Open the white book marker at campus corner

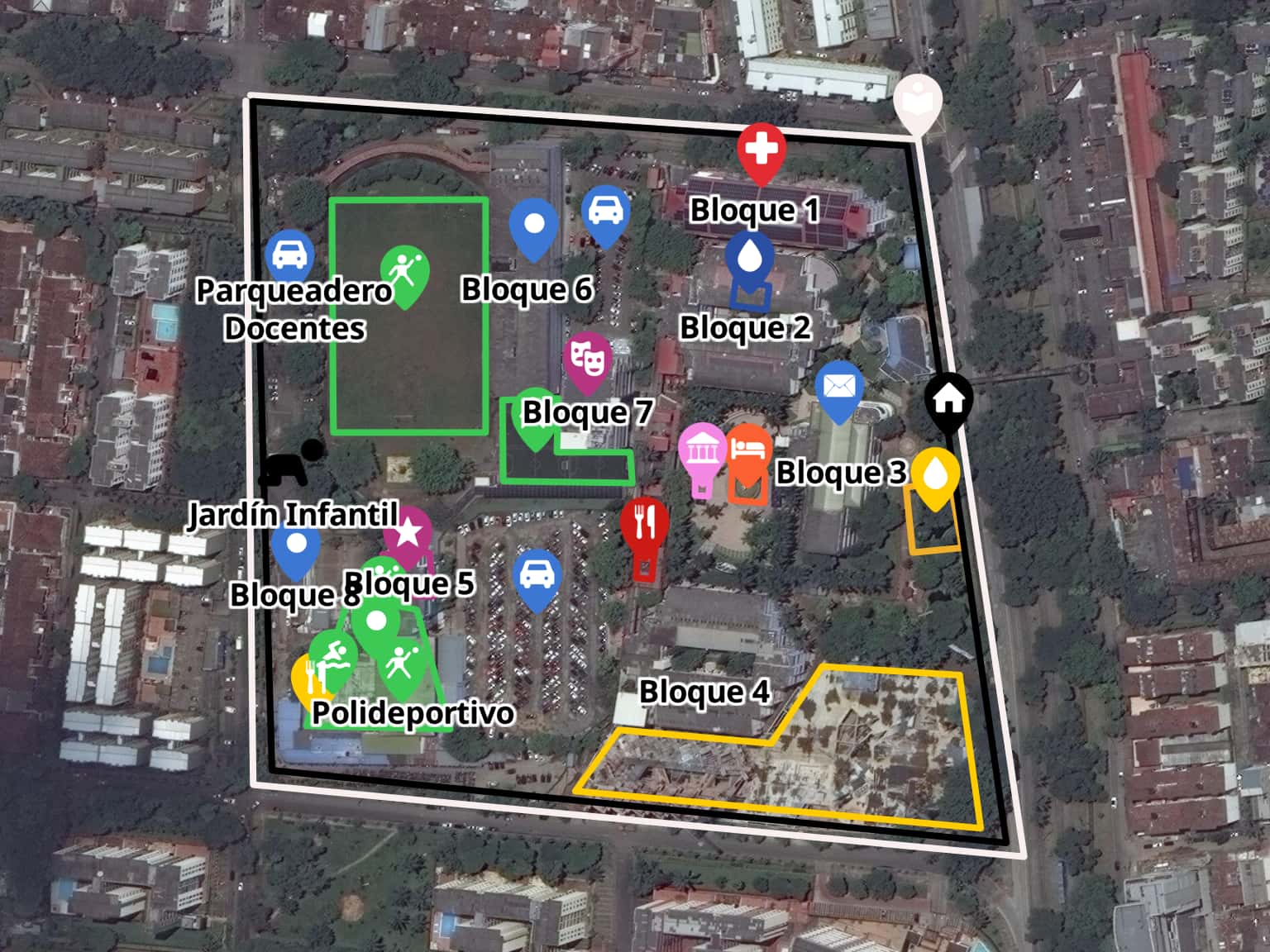pyautogui.click(x=917, y=102)
